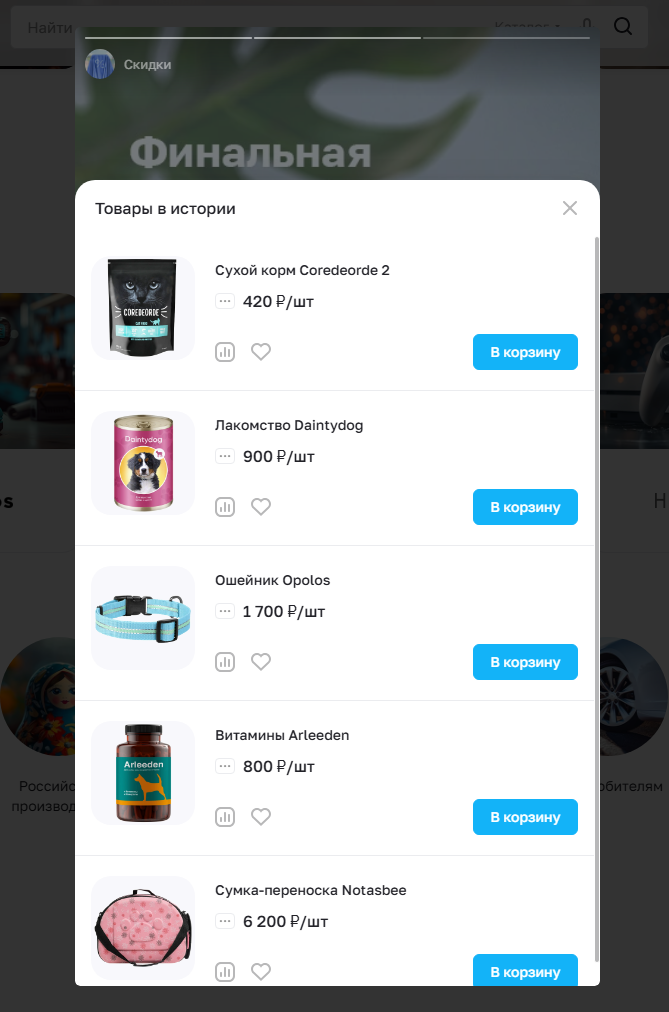This screenshot has width=669, height=1012.
Task: Open the Скидки story author
Action: pos(146,65)
